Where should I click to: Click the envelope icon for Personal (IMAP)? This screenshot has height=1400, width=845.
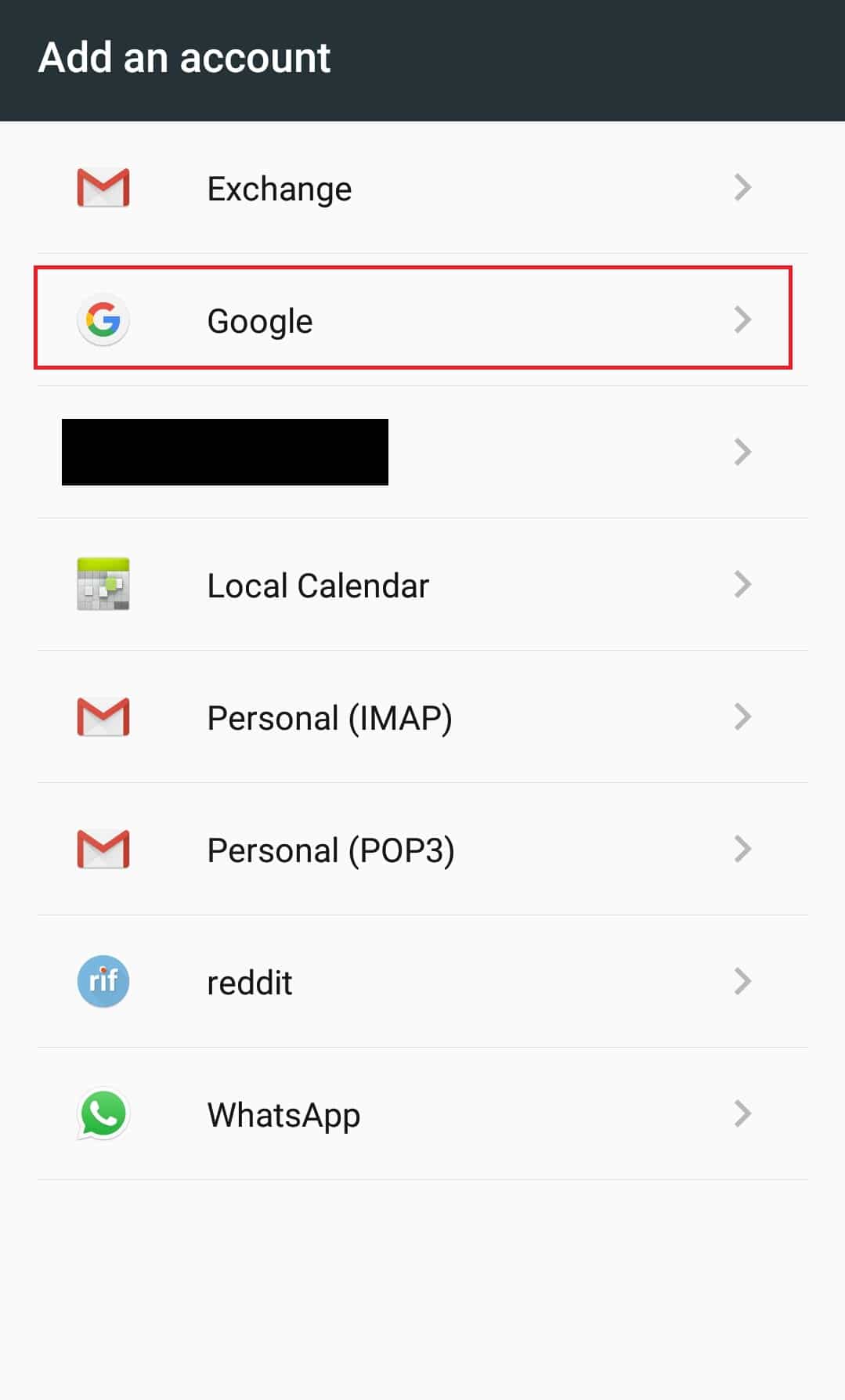coord(102,716)
